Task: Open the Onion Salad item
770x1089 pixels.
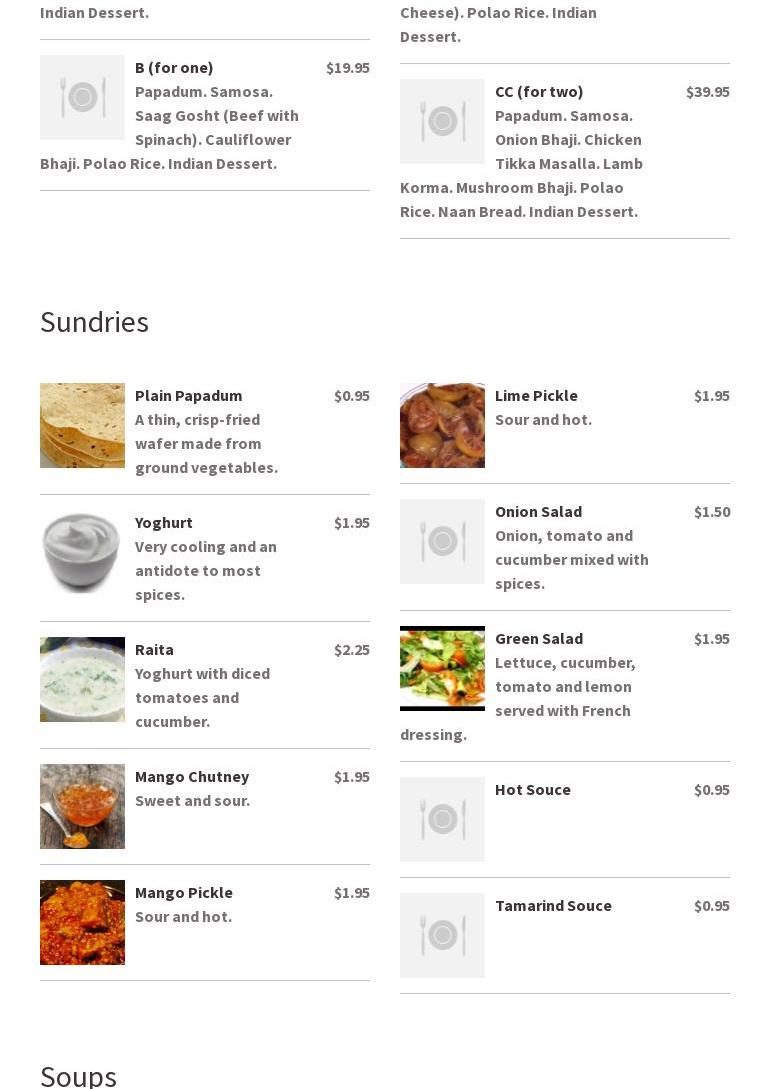Action: 538,512
